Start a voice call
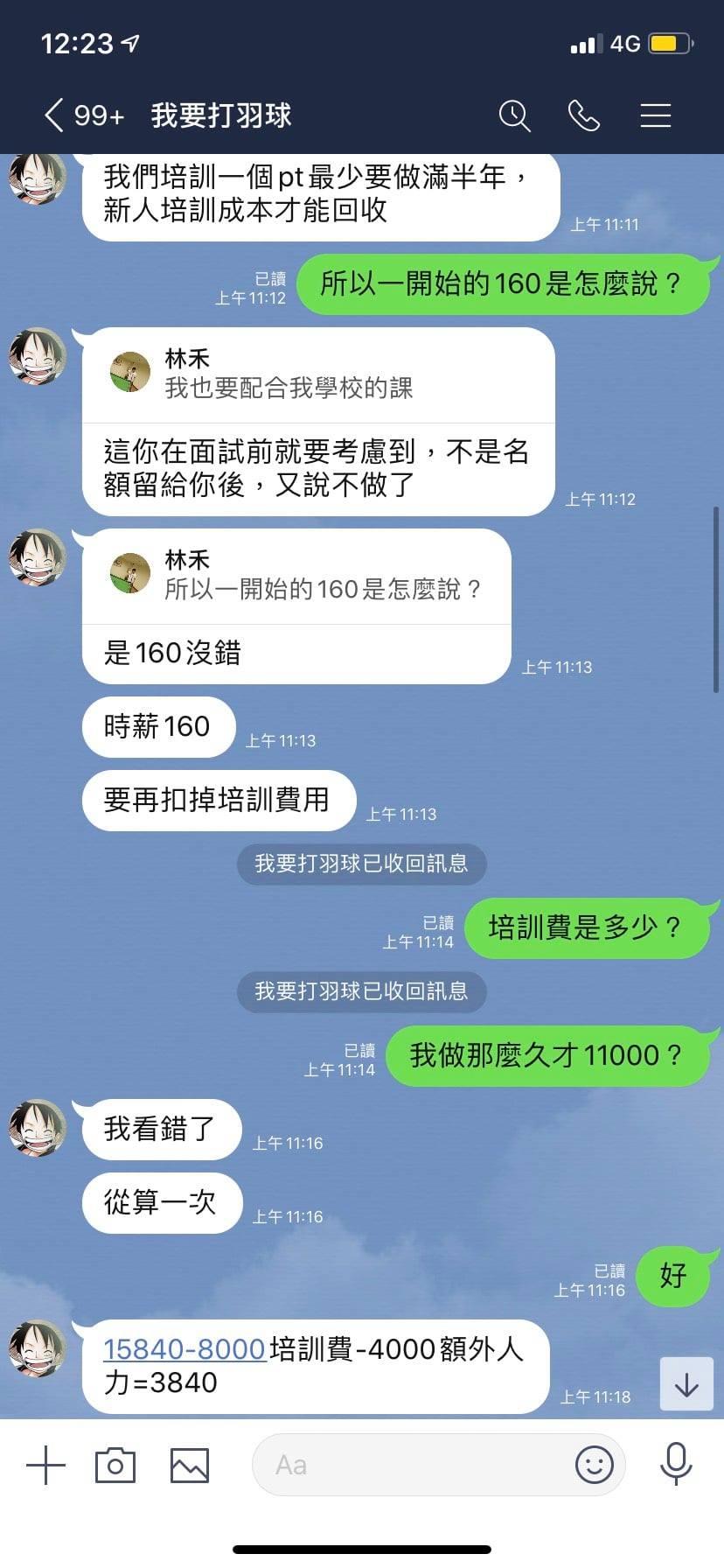Viewport: 724px width, 1568px height. (x=584, y=115)
